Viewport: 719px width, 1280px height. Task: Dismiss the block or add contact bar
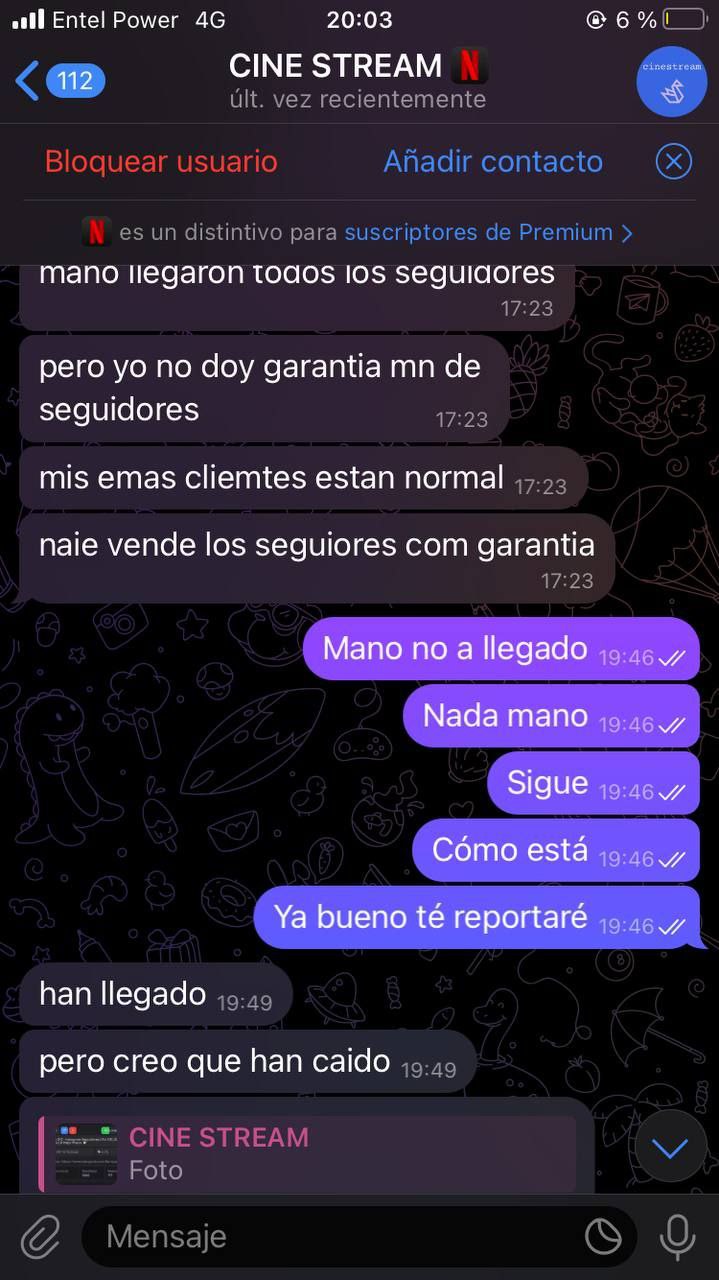point(673,161)
